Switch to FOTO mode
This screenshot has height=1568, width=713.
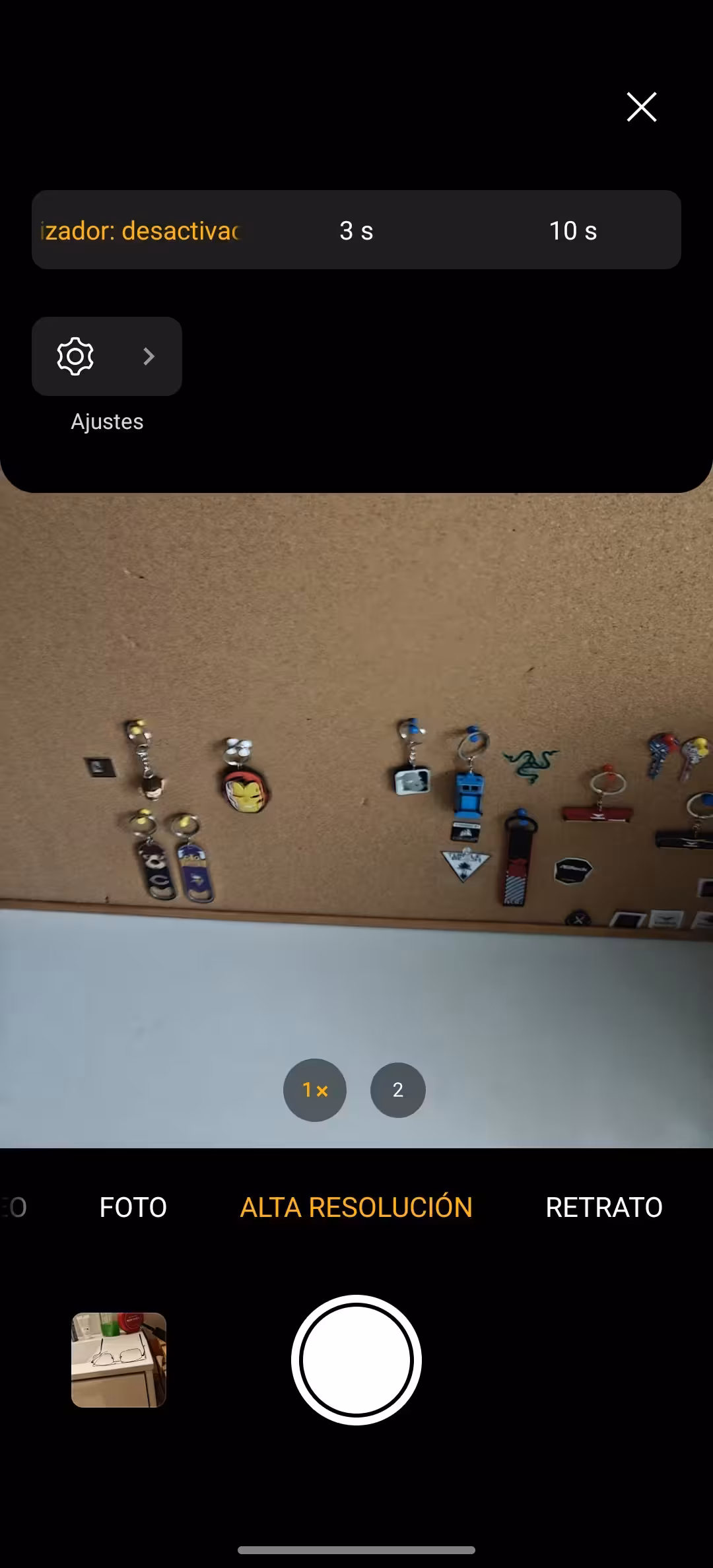133,1207
